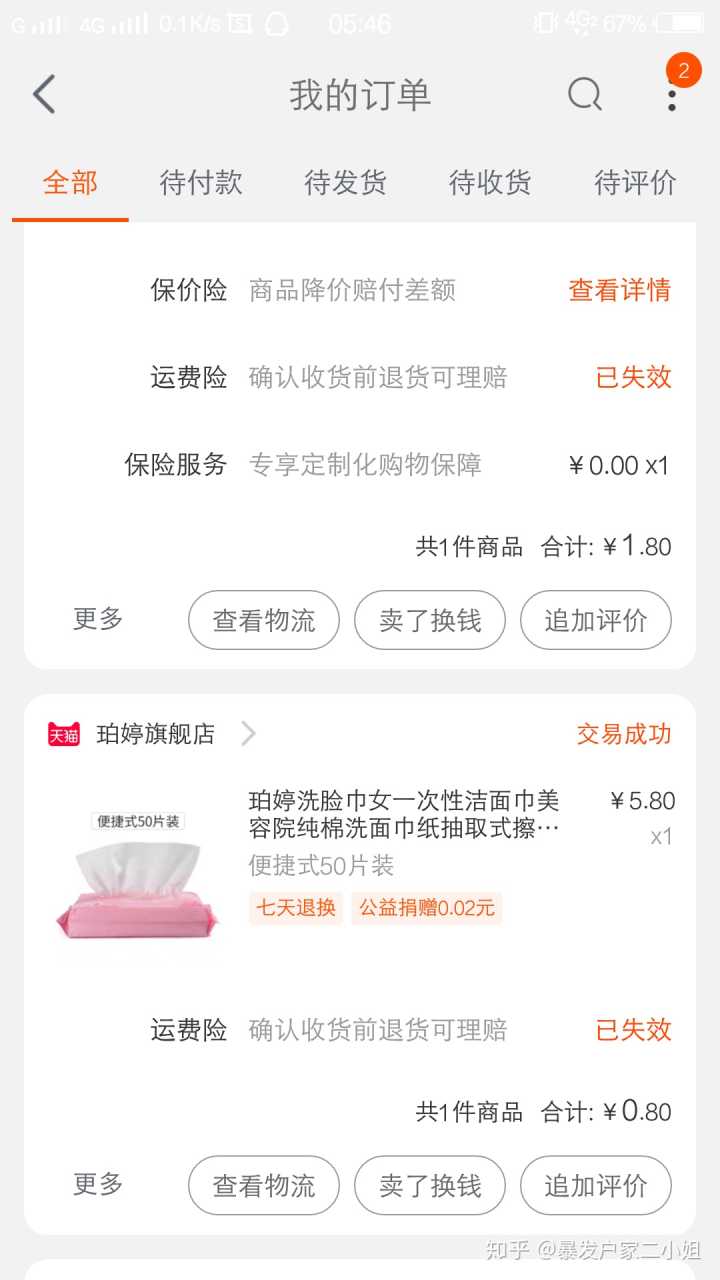The height and width of the screenshot is (1280, 720).
Task: Open order search magnifier icon
Action: 585,95
